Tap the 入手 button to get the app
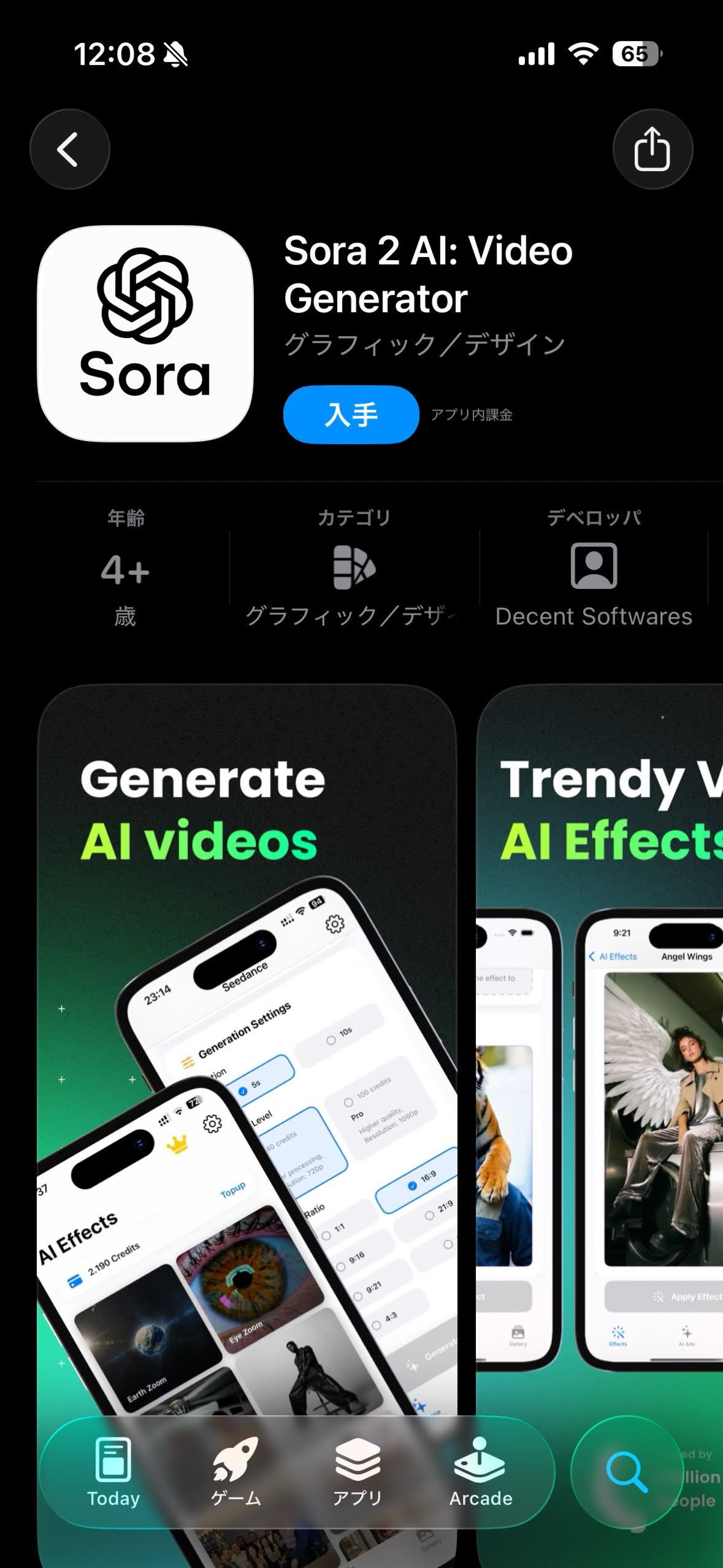The image size is (723, 1568). [351, 415]
